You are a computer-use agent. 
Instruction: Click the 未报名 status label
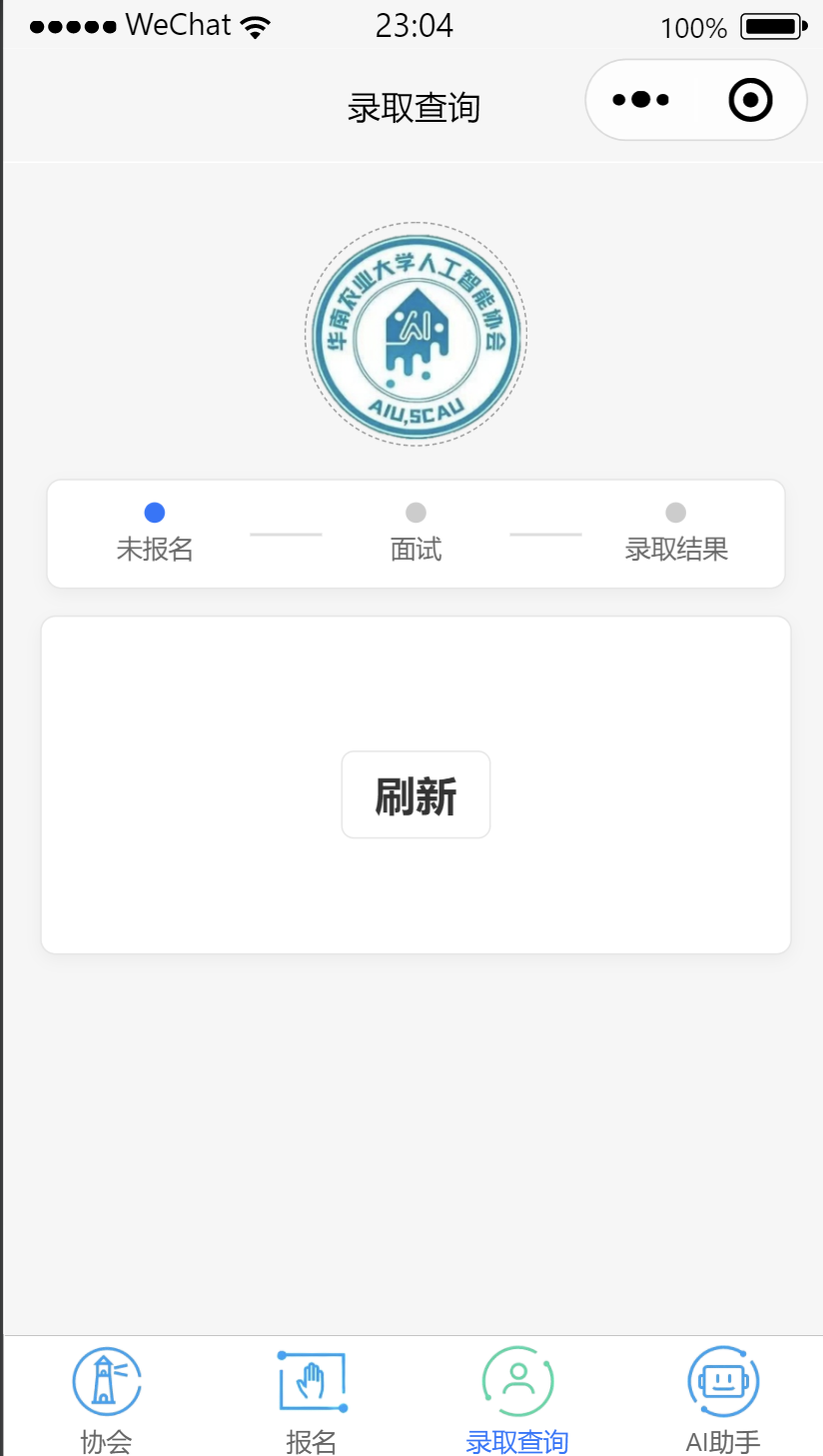click(155, 550)
